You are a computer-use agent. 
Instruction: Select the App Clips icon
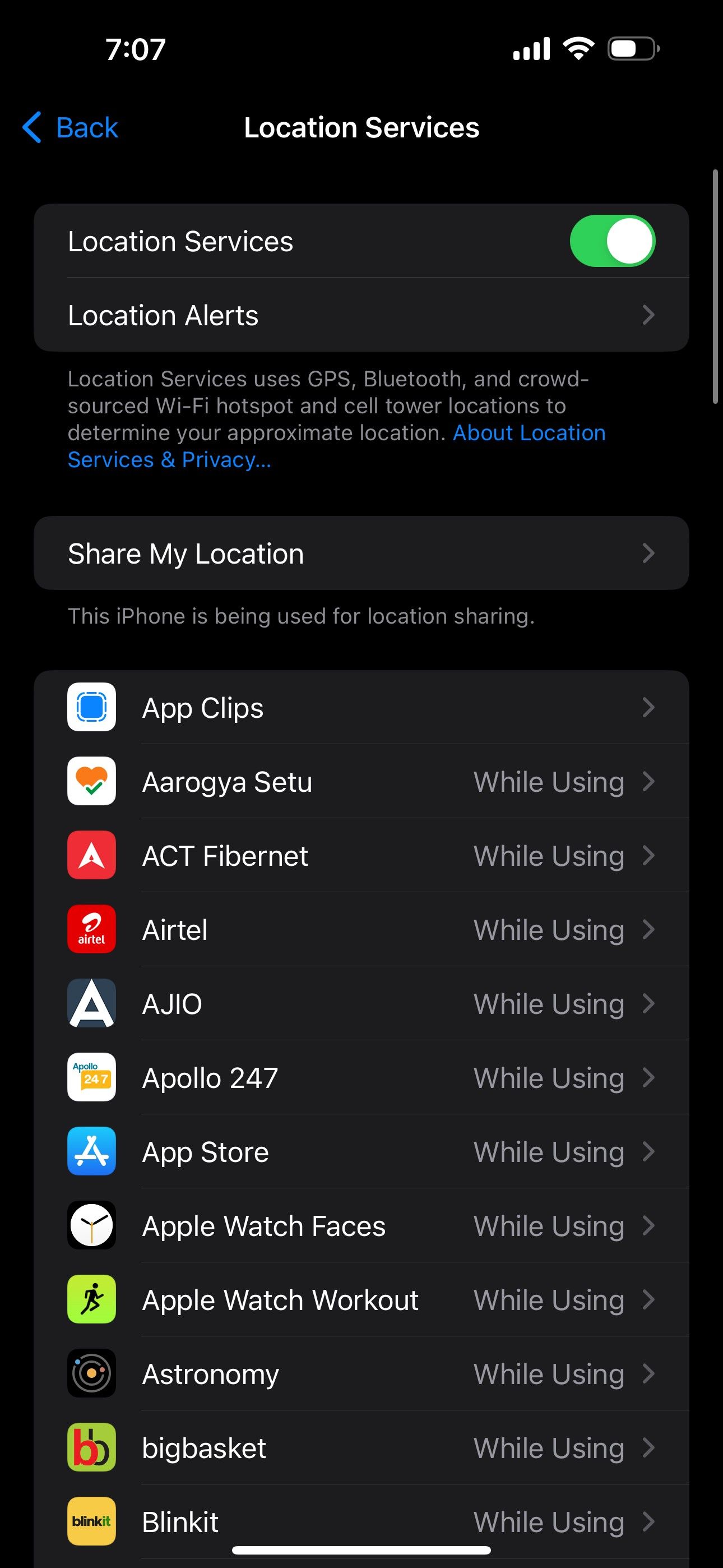pos(91,707)
